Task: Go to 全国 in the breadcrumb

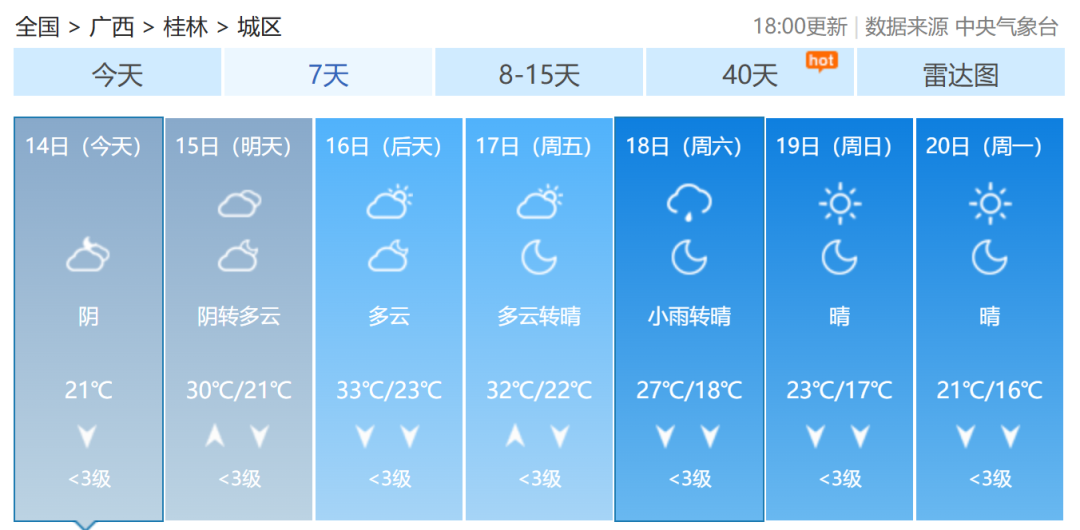Action: (37, 27)
